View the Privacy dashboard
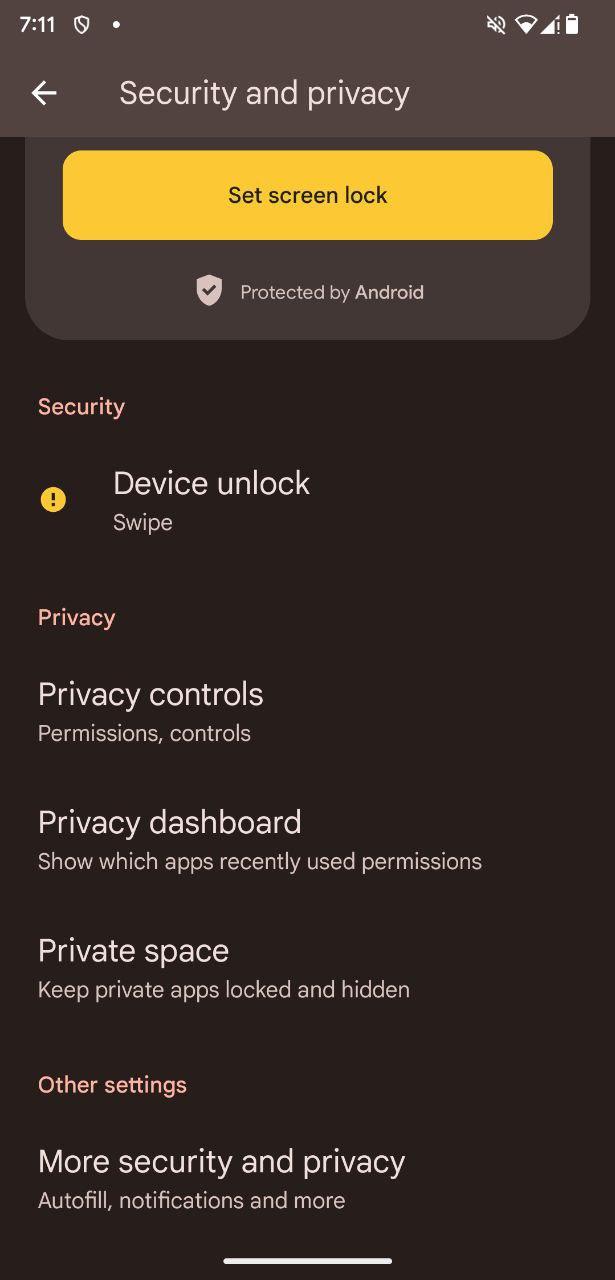The width and height of the screenshot is (615, 1280). pos(307,840)
